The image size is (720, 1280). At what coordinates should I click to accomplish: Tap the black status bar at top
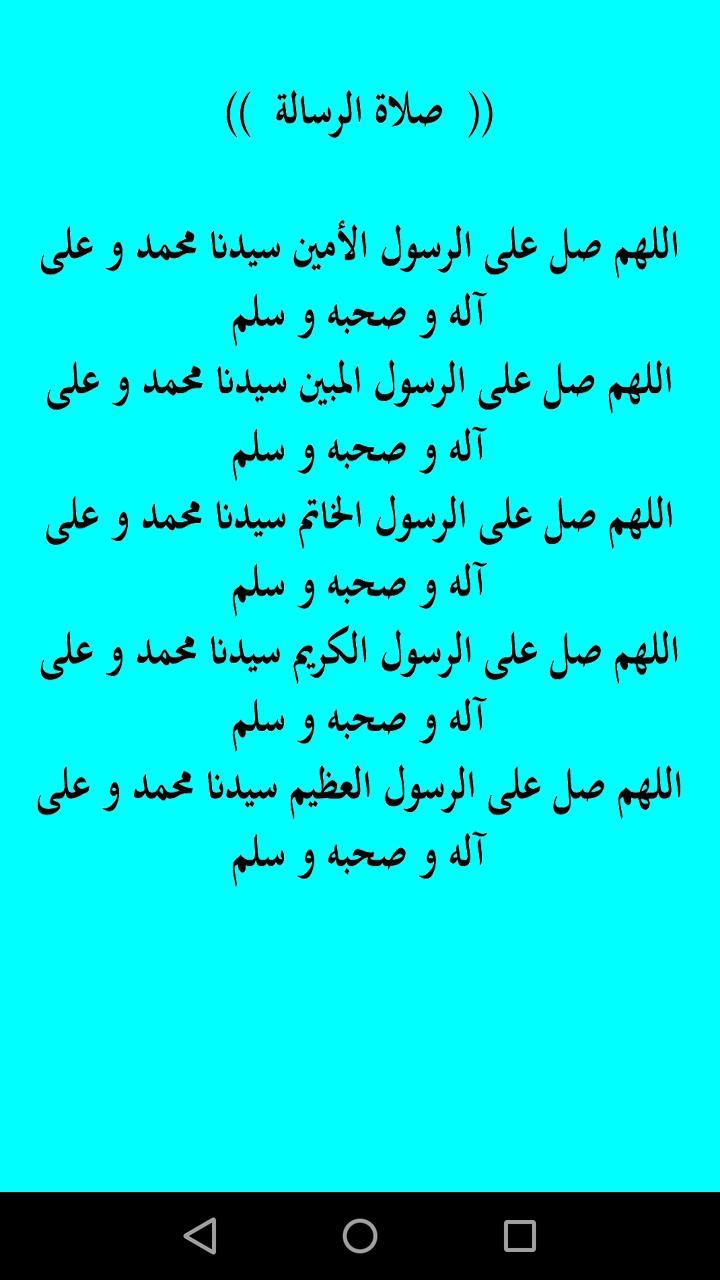click(x=360, y=12)
